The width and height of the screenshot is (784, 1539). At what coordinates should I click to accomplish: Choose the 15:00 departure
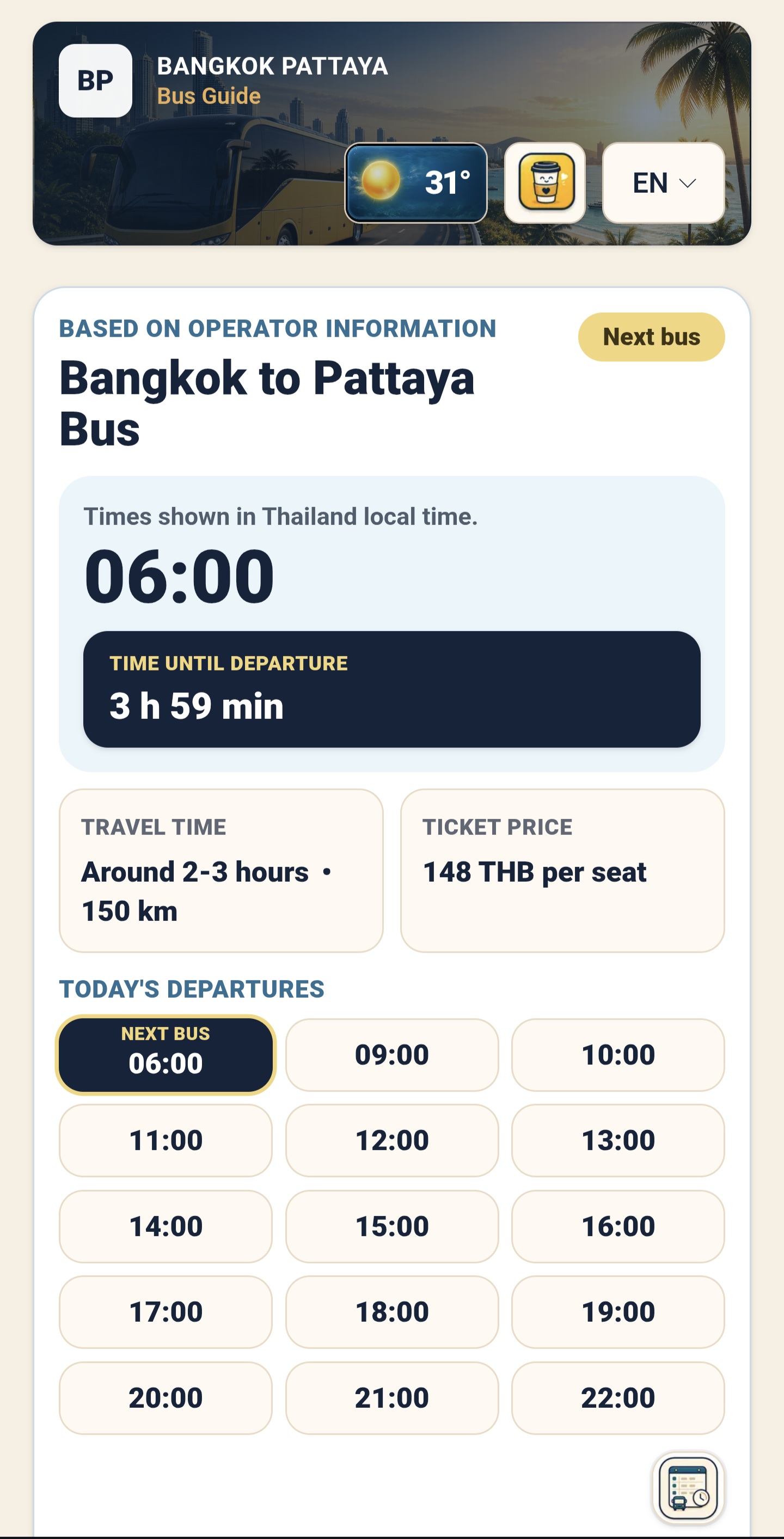391,1226
